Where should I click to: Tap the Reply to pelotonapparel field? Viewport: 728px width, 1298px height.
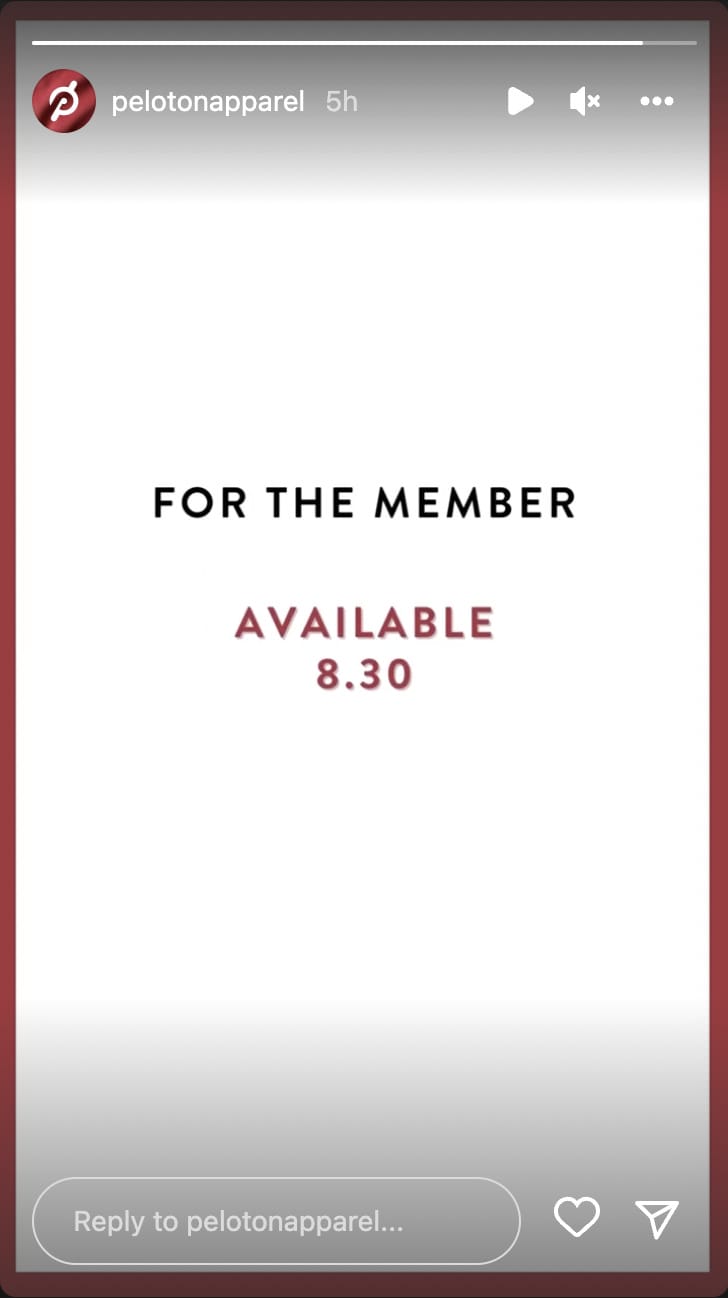[276, 1221]
